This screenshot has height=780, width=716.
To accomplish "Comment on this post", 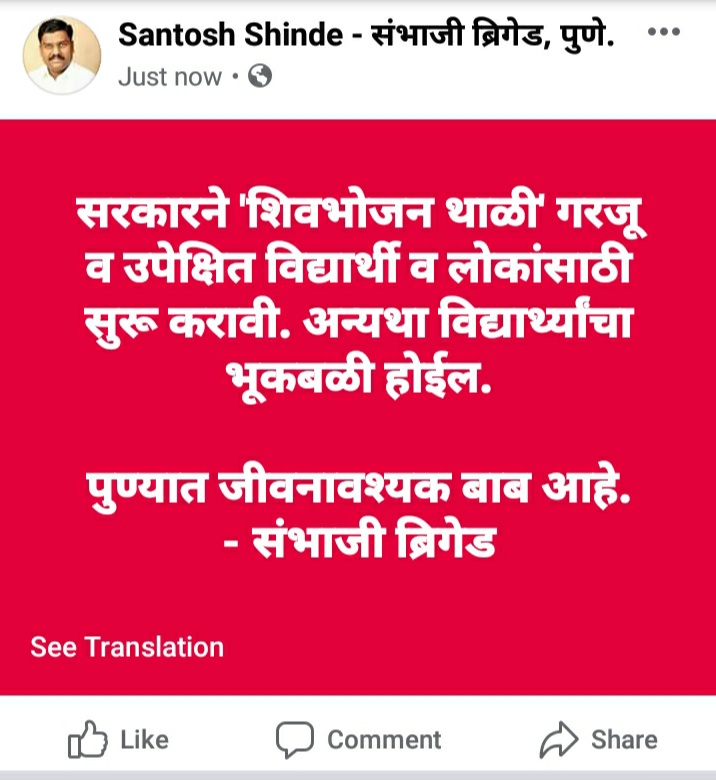I will click(358, 739).
